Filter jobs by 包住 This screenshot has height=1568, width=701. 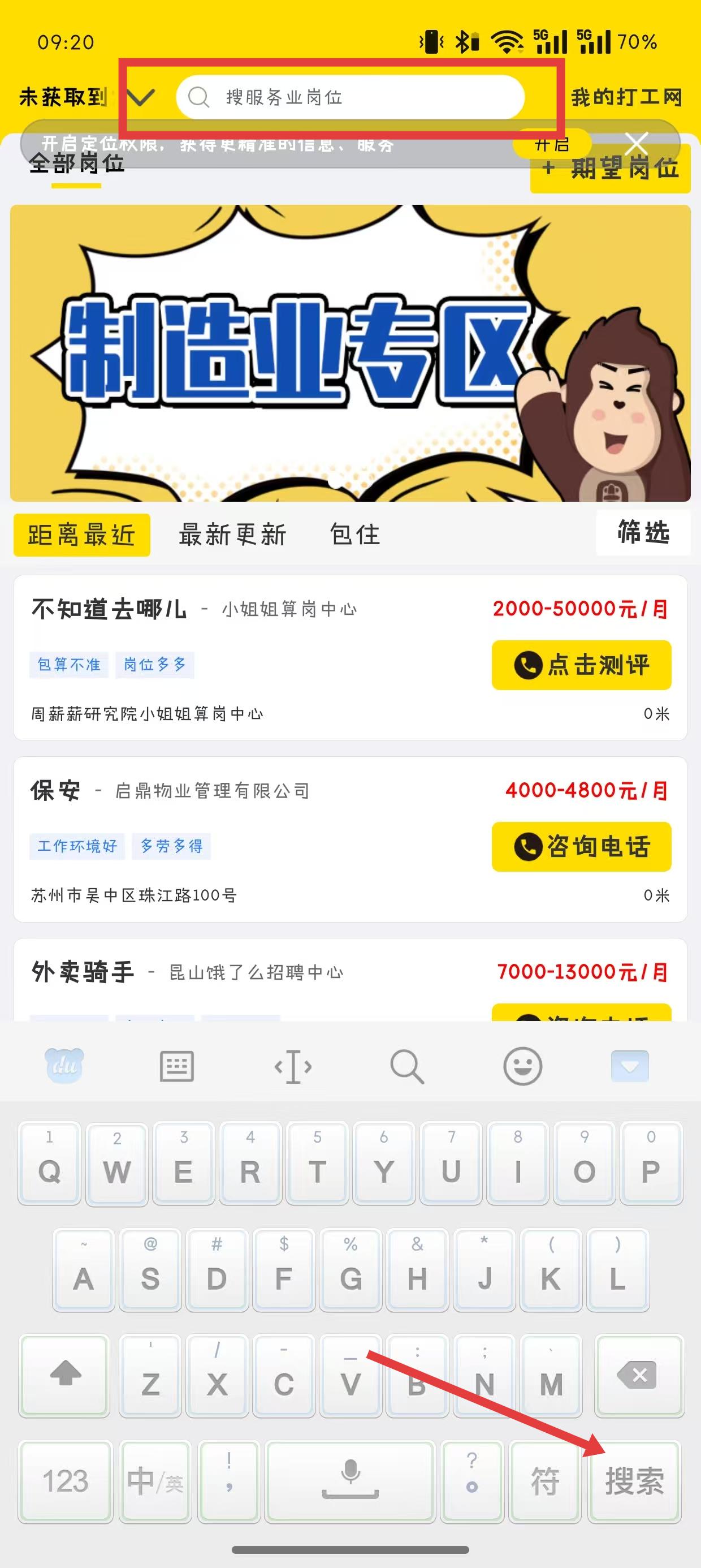point(355,535)
